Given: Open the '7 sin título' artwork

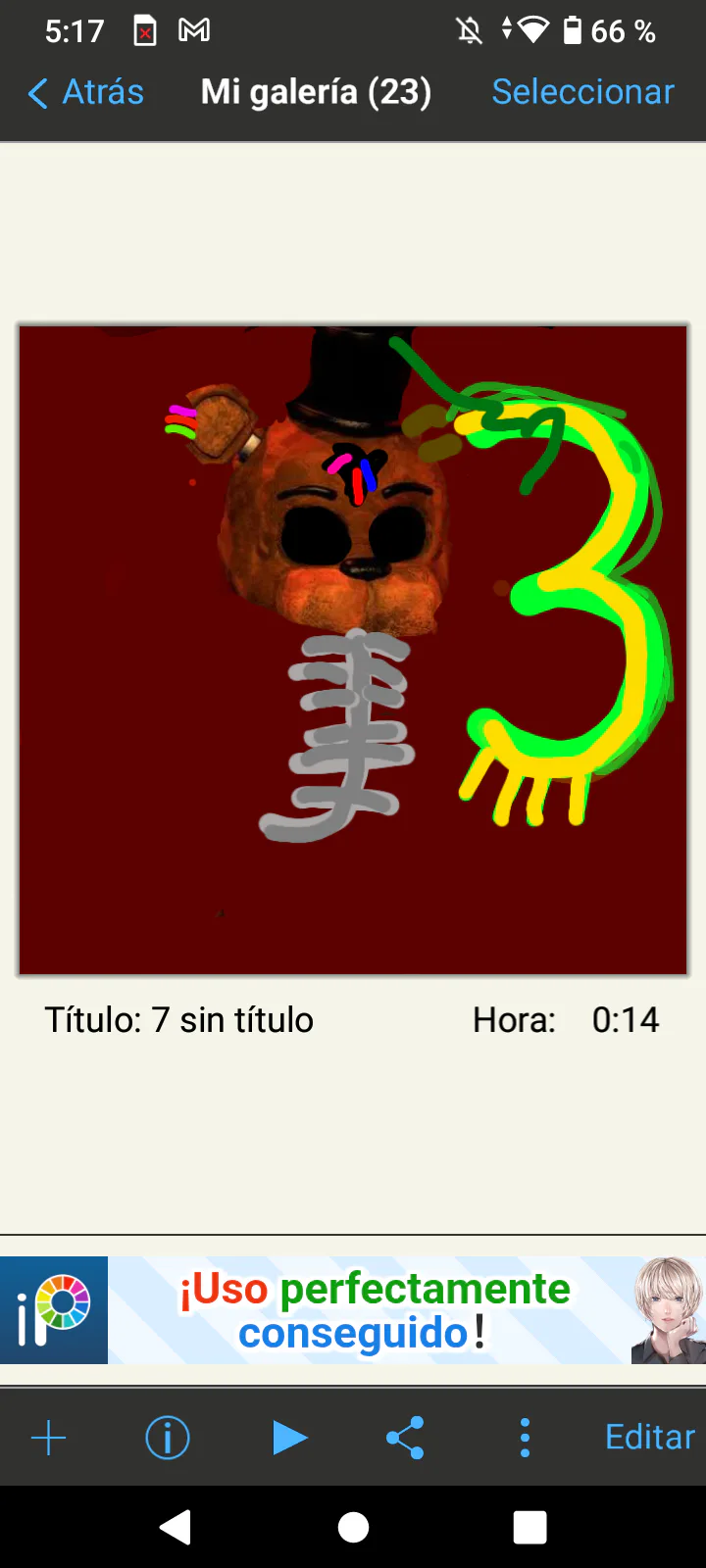Looking at the screenshot, I should coord(353,650).
